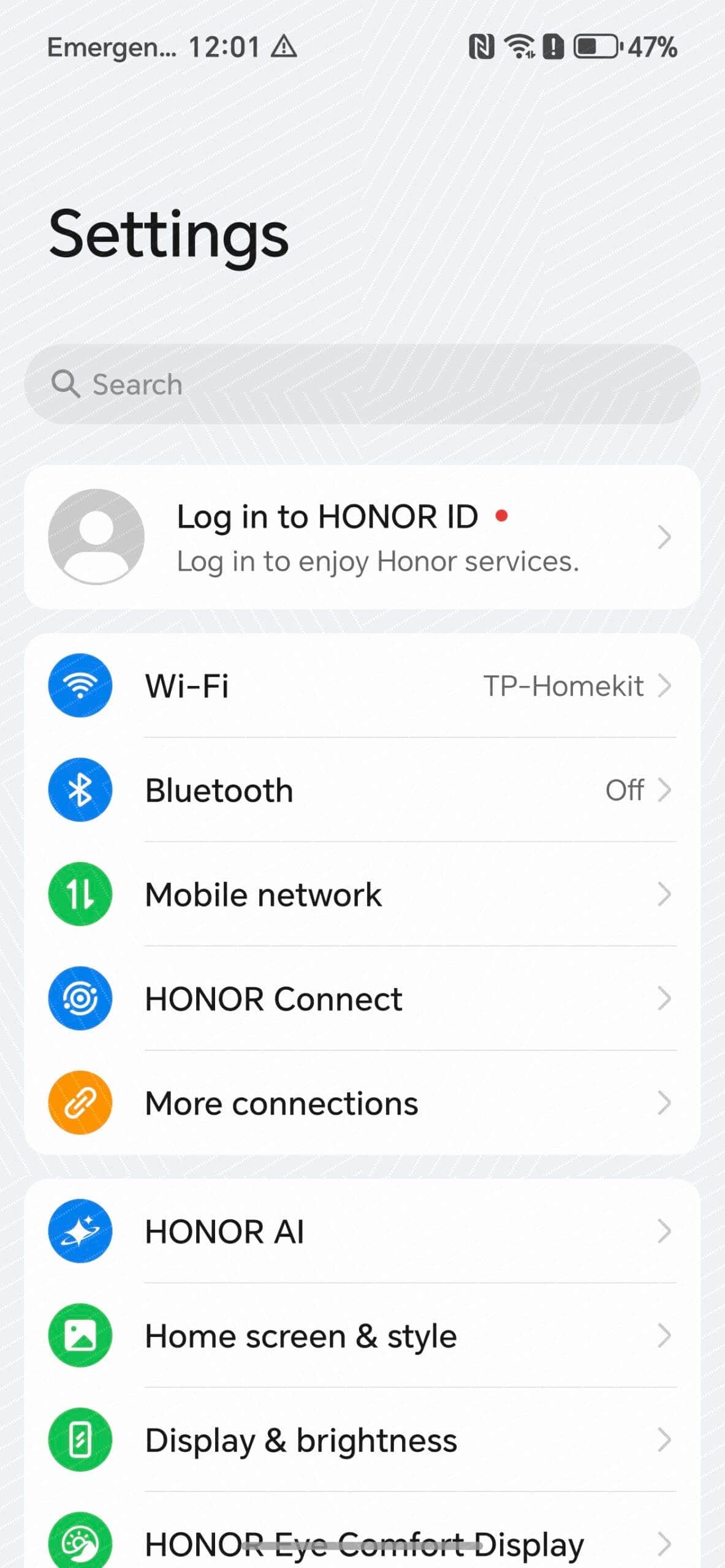Open HONOR AI settings

point(362,1231)
